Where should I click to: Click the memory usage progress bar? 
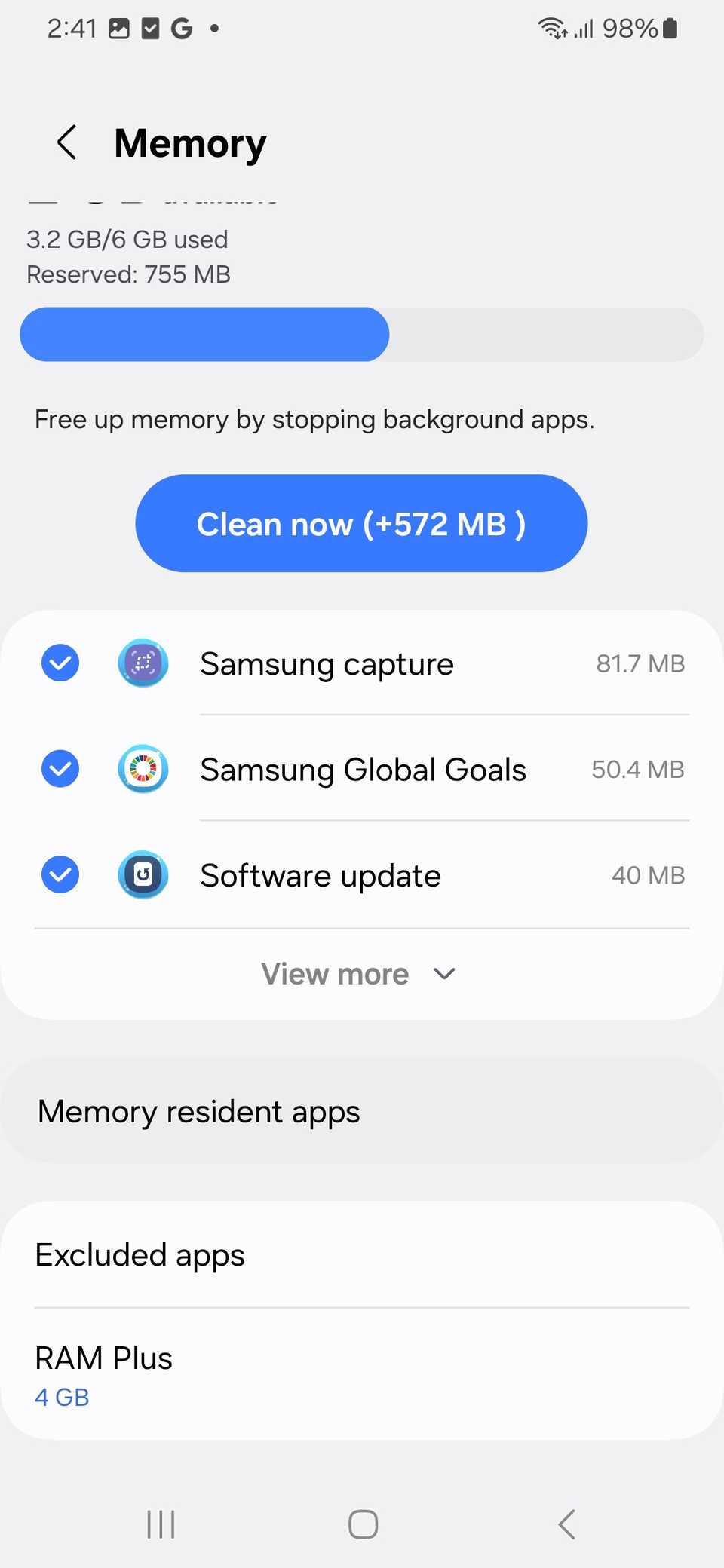[x=362, y=334]
